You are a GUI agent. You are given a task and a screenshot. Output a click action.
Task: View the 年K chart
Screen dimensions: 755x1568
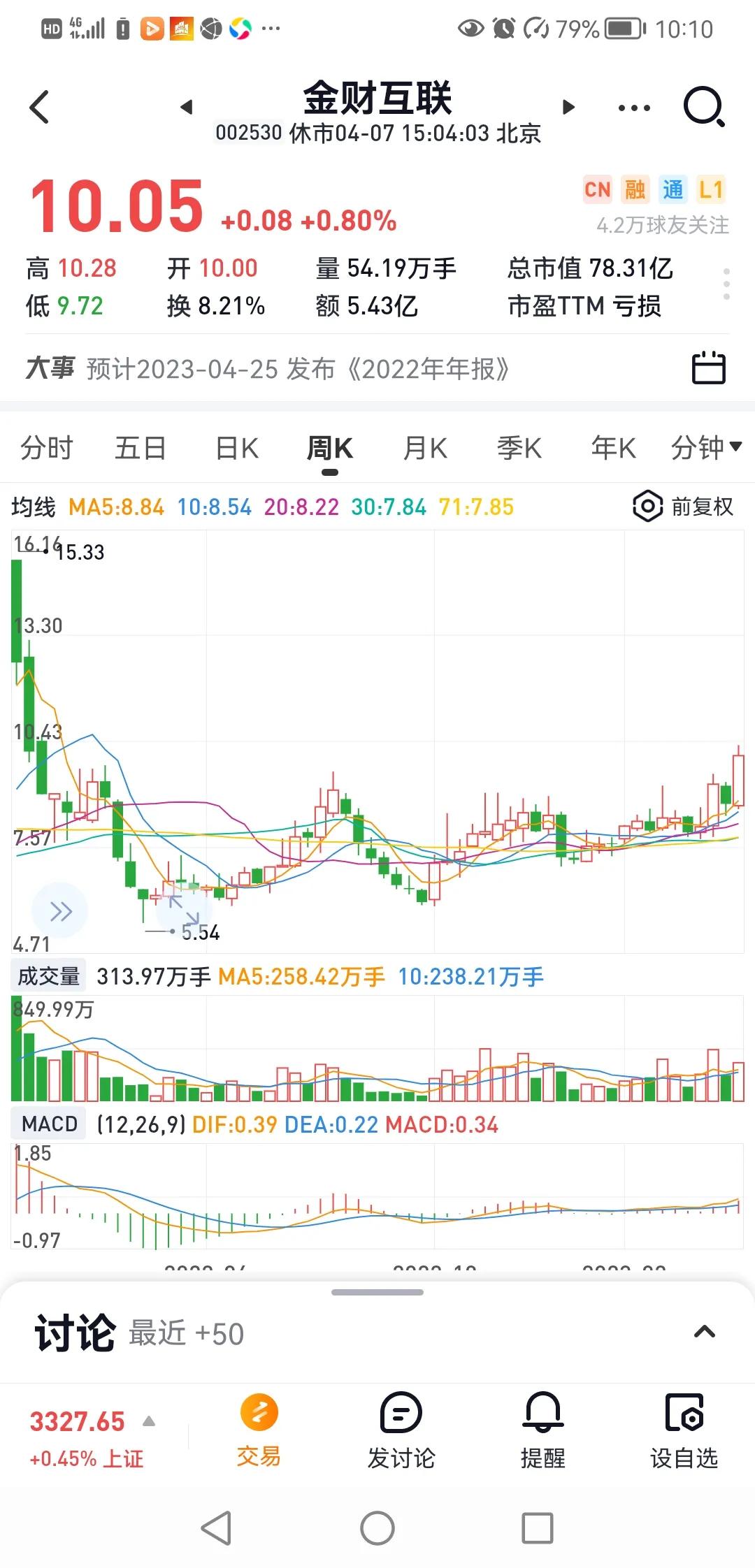point(613,448)
